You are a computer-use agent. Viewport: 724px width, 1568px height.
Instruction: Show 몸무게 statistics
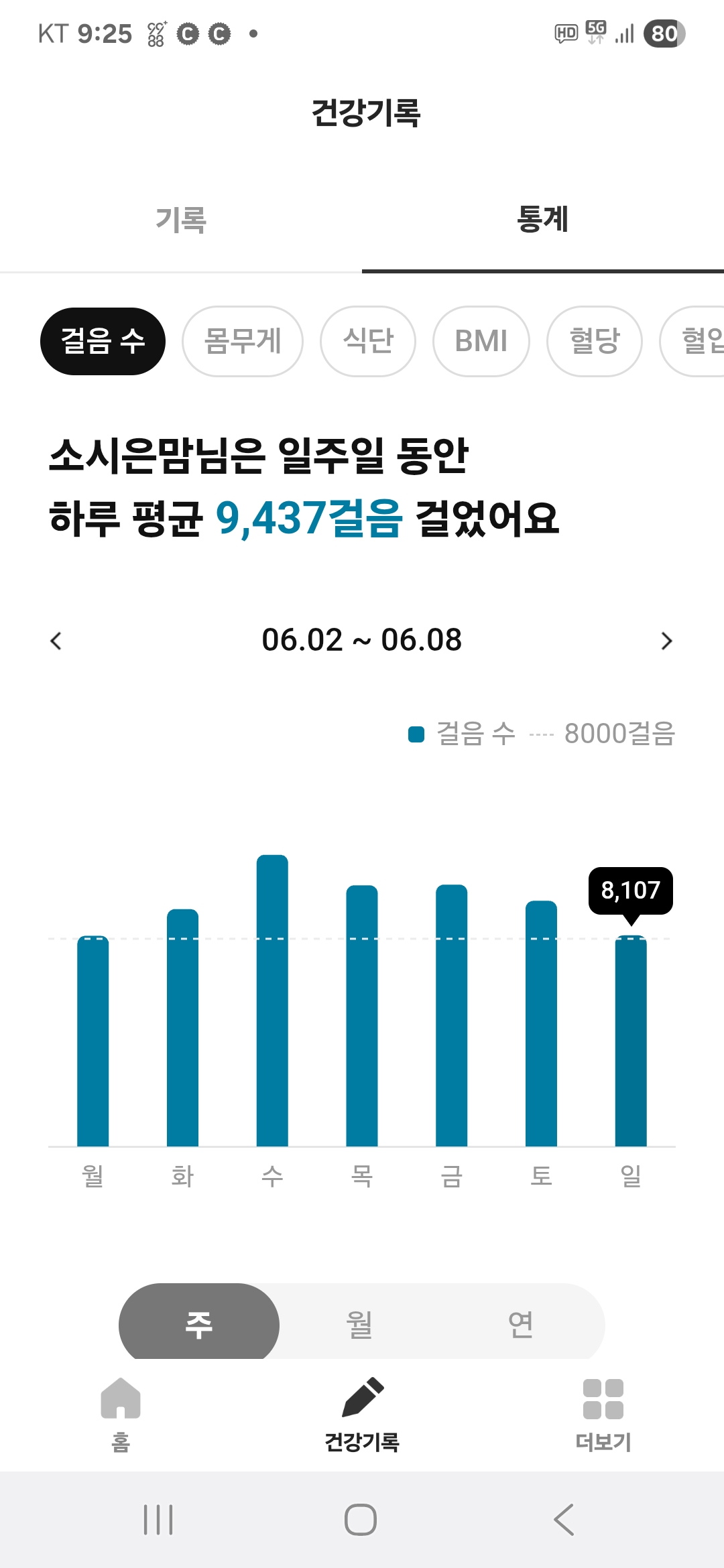[x=243, y=341]
